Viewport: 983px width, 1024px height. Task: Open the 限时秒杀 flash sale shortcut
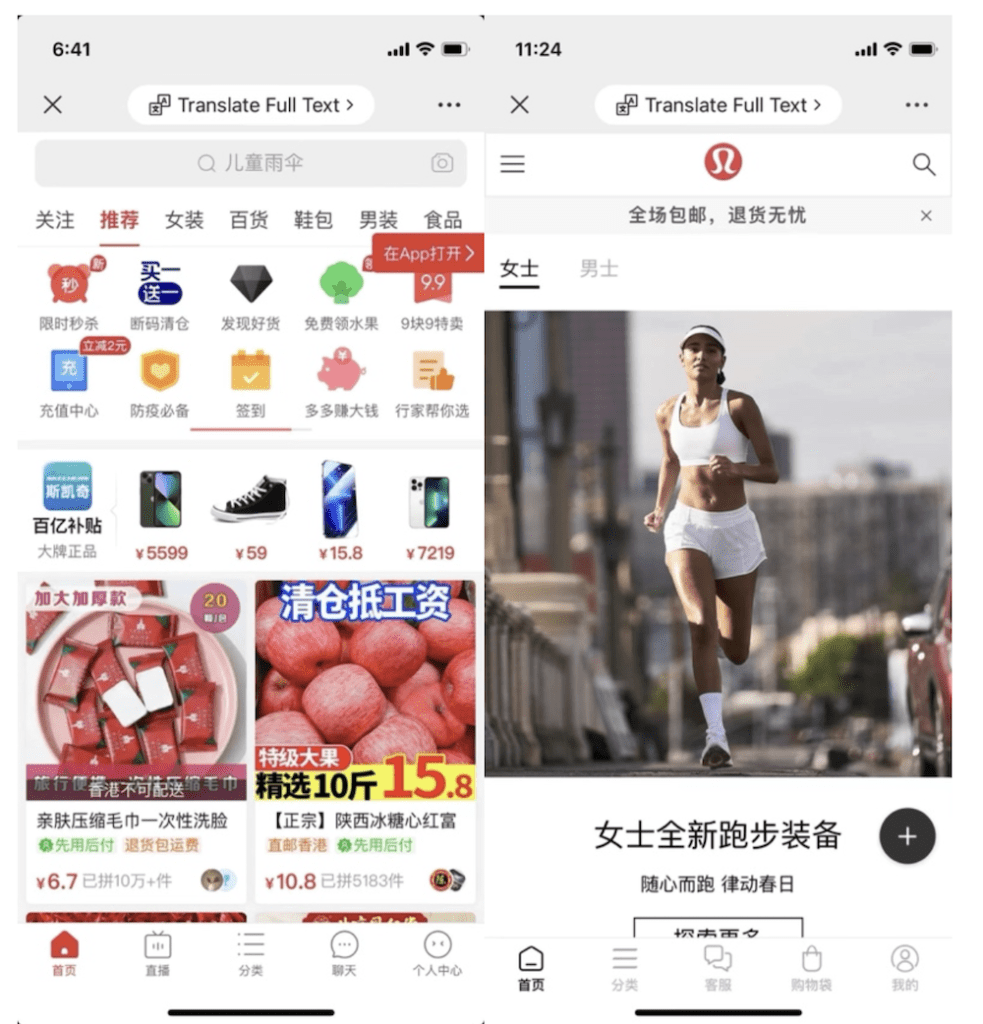(70, 297)
